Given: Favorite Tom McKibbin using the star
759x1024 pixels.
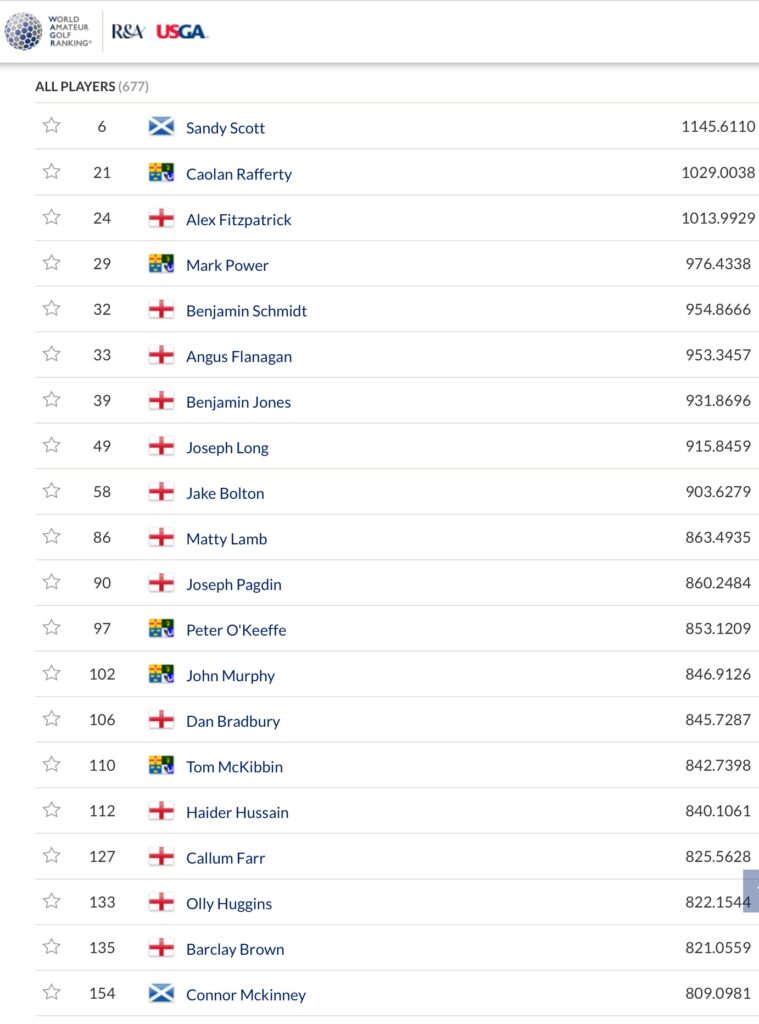Looking at the screenshot, I should pyautogui.click(x=52, y=765).
